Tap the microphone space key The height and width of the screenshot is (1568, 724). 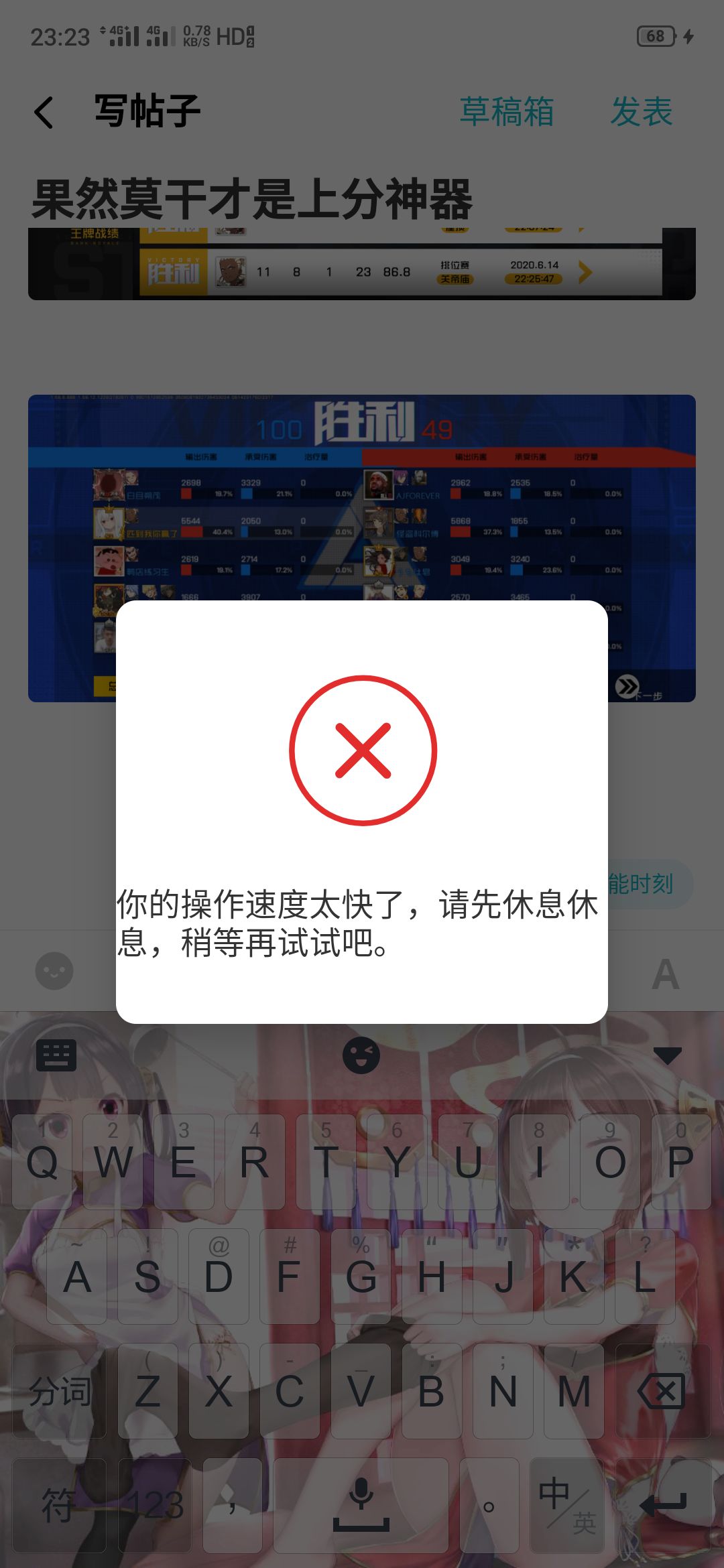pyautogui.click(x=361, y=1505)
